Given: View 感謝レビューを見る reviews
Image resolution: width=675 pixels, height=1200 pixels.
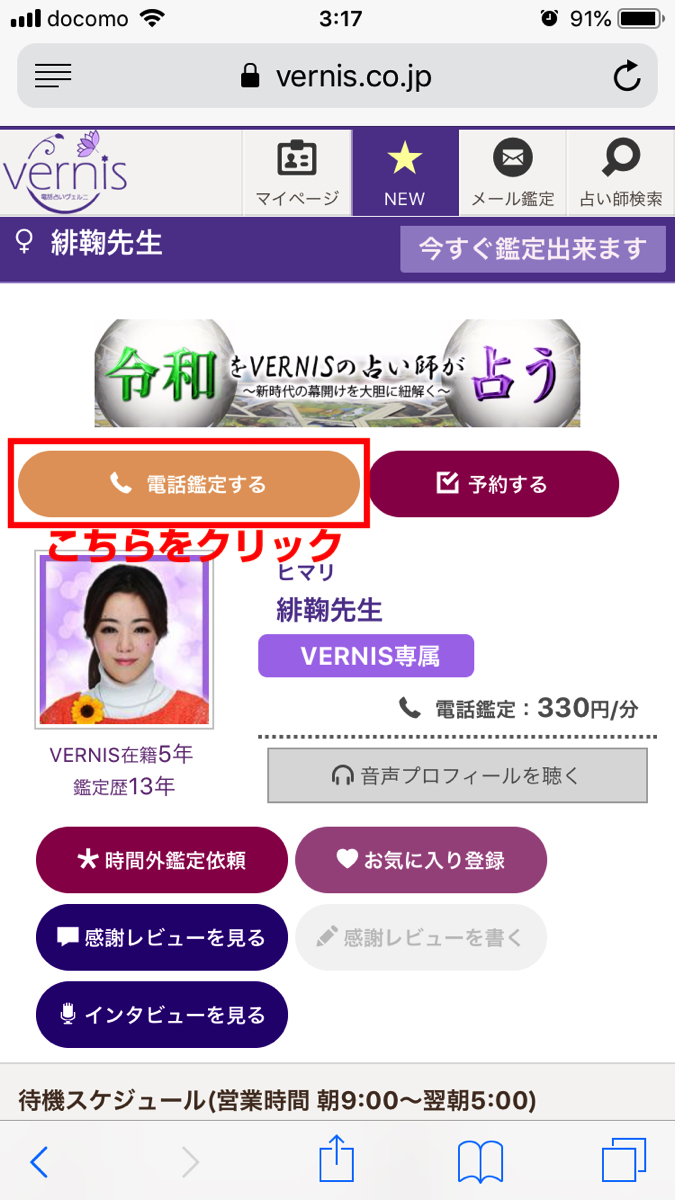Looking at the screenshot, I should (x=162, y=937).
